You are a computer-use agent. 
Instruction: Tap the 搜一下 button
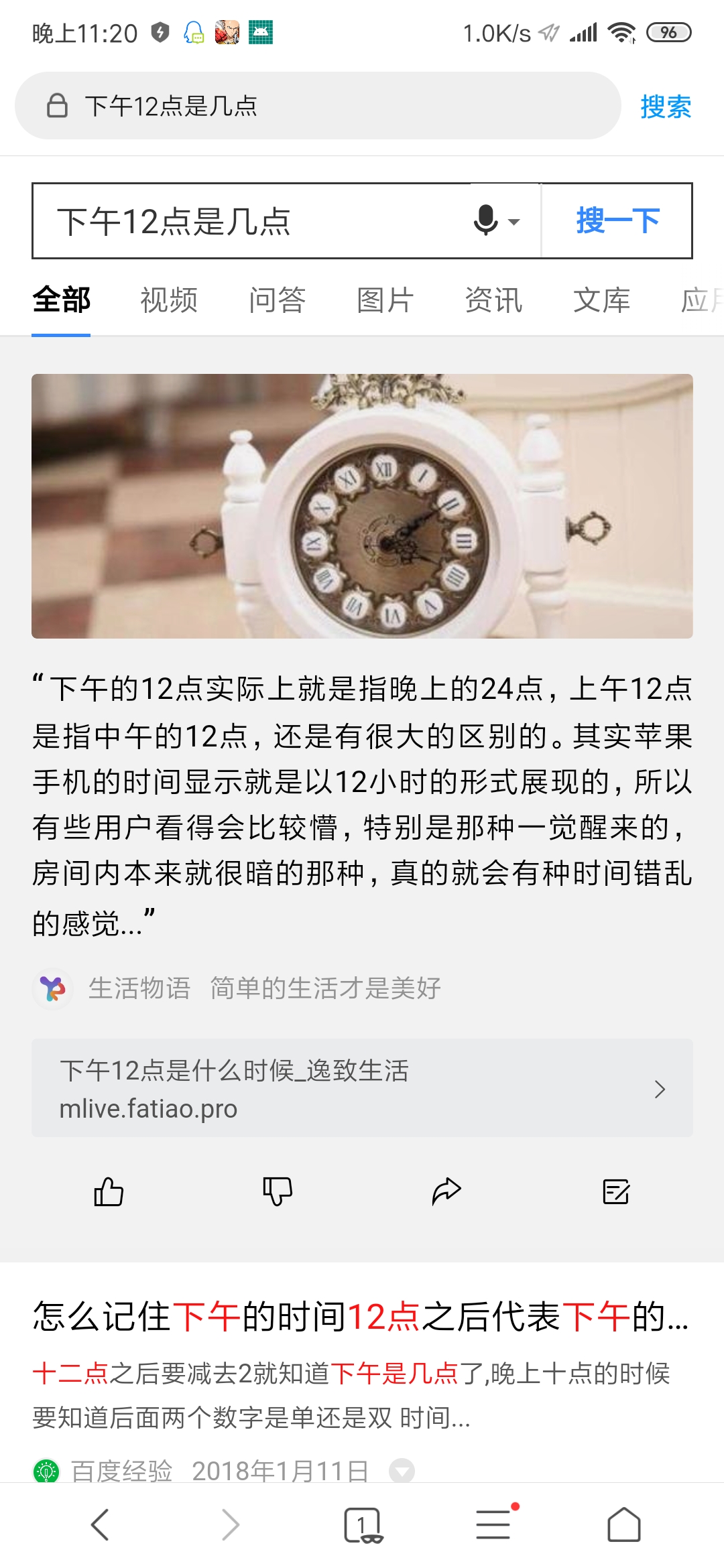(x=617, y=221)
